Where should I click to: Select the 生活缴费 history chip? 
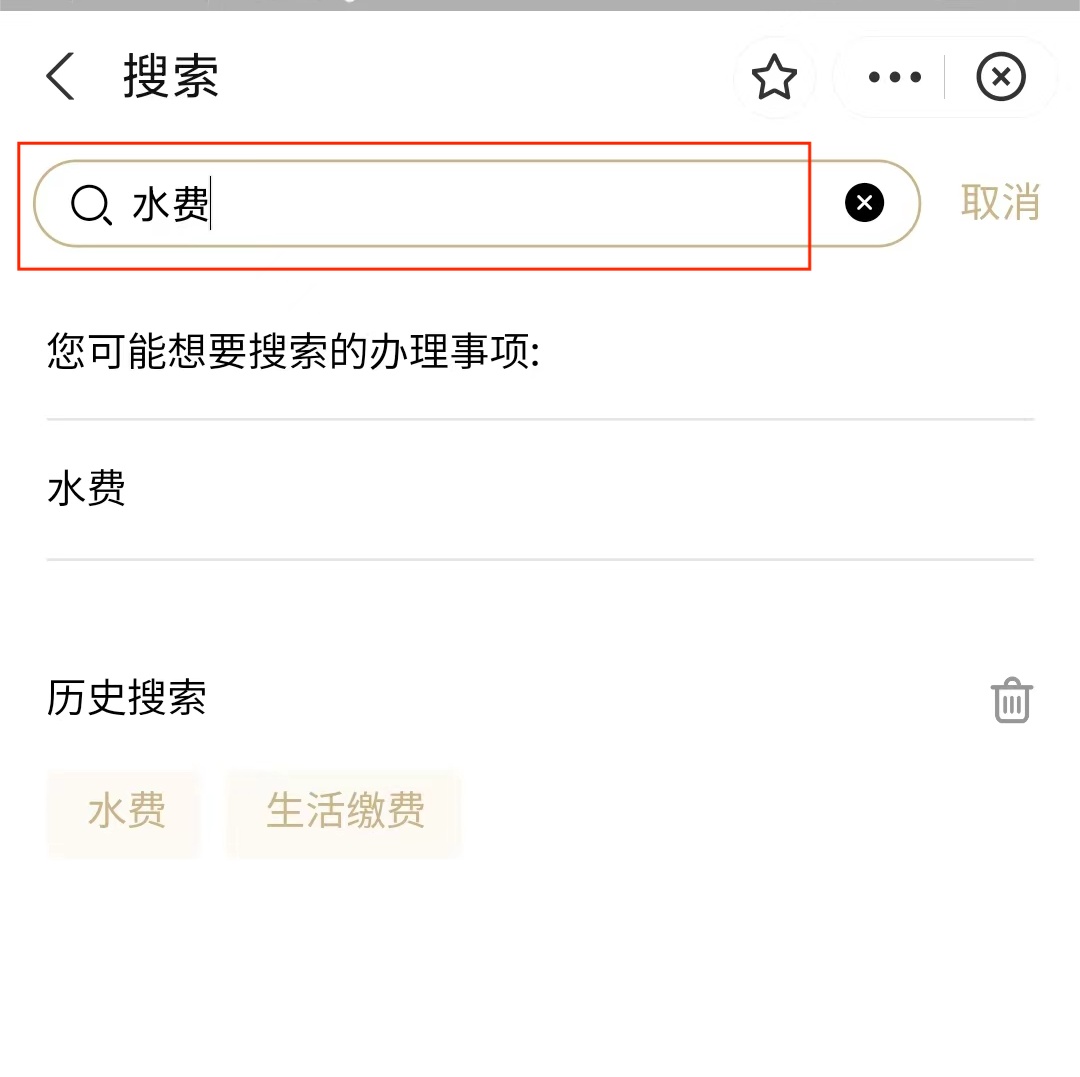(345, 811)
